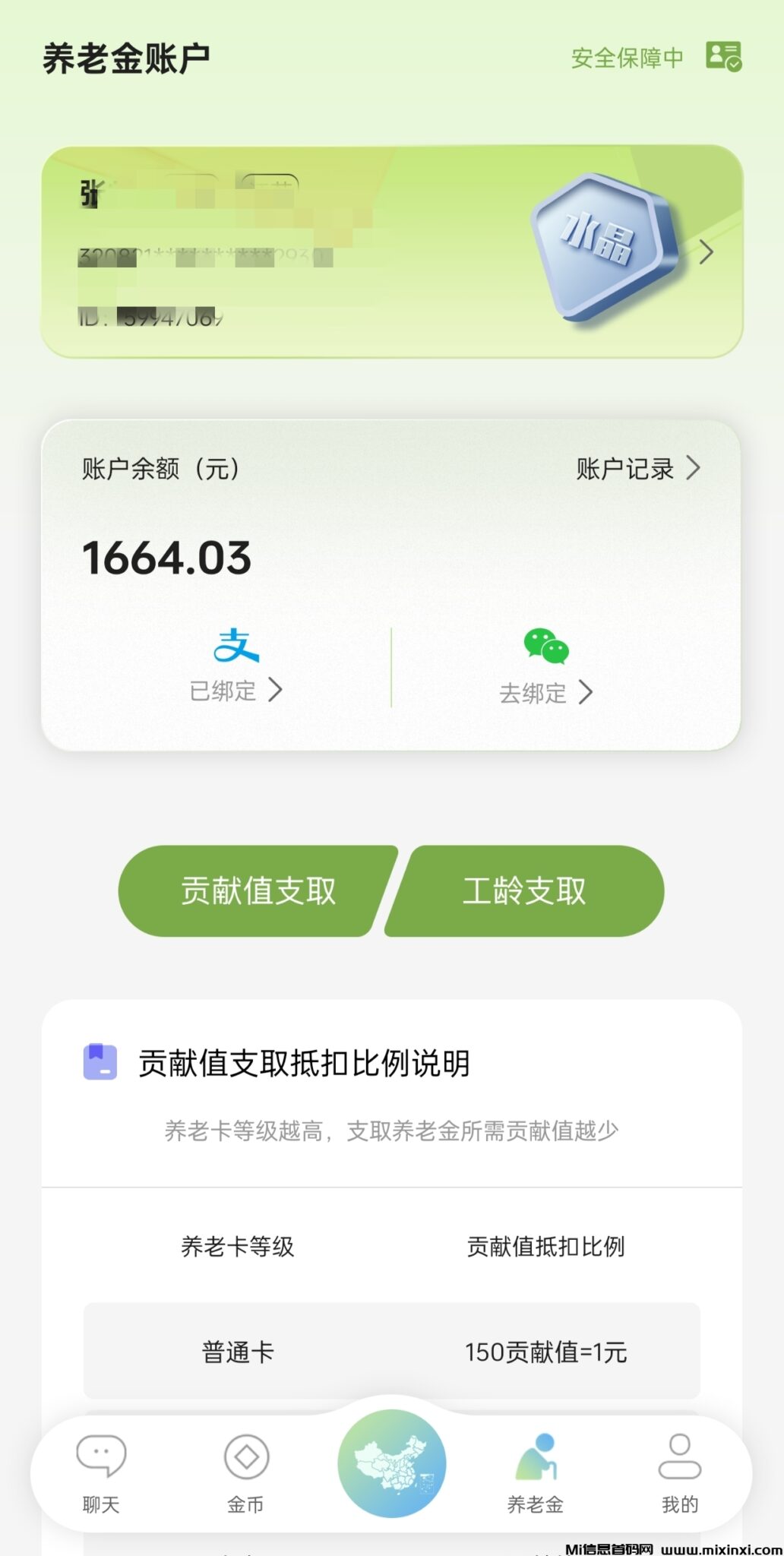
Task: Open the identity verification icon
Action: point(723,57)
